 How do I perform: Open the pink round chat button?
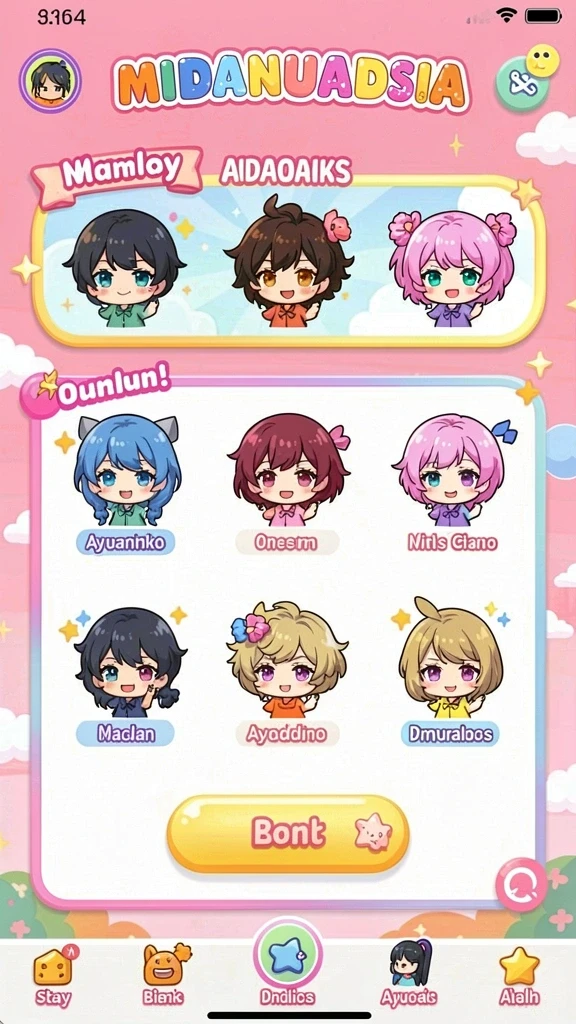[521, 885]
